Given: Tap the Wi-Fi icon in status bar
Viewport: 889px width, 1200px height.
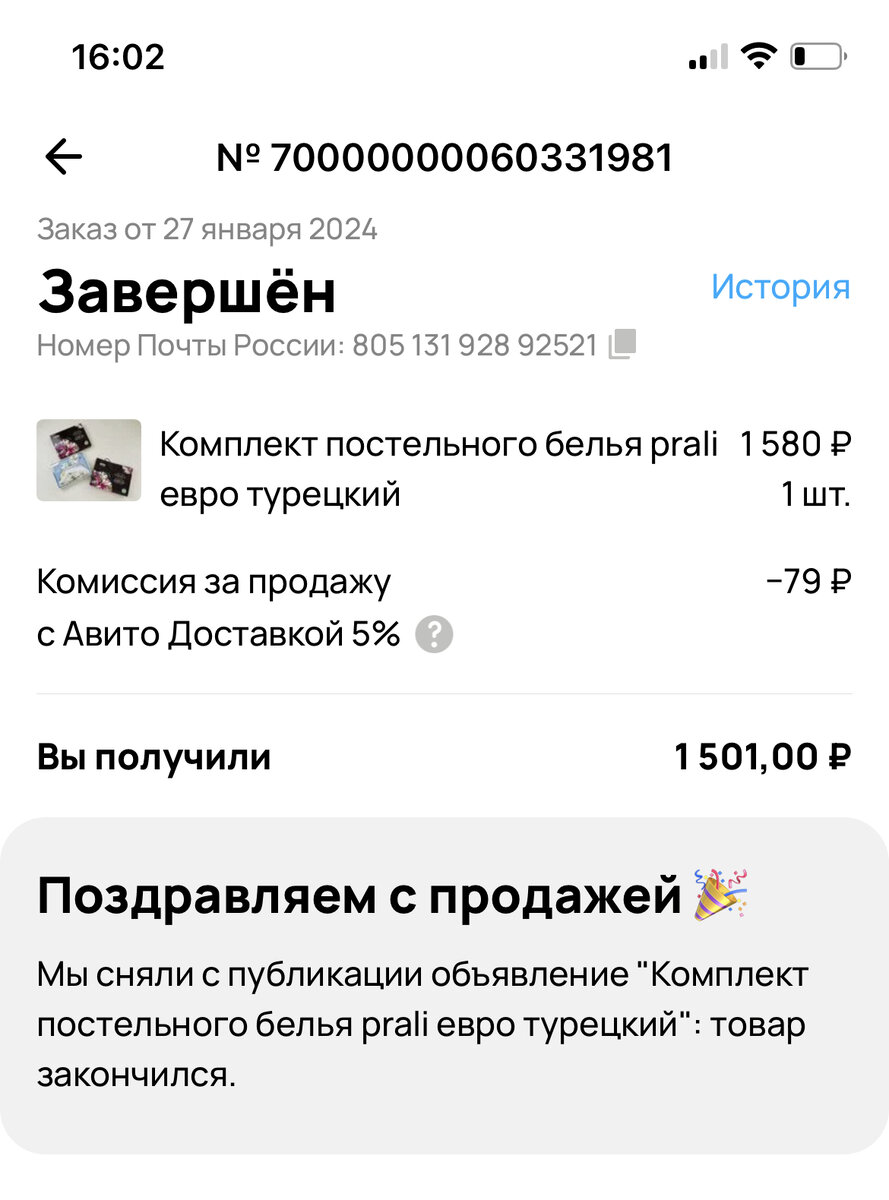Looking at the screenshot, I should (x=758, y=57).
